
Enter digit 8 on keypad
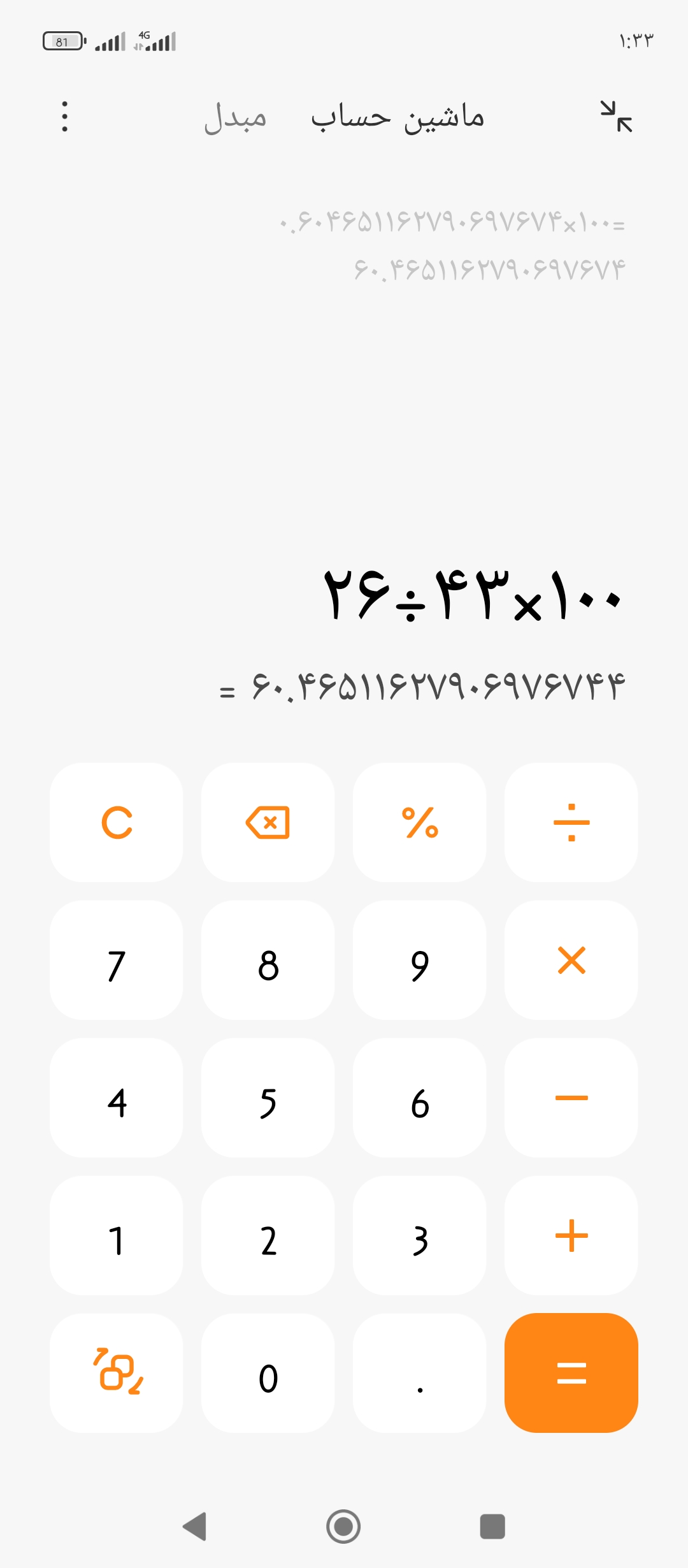tap(268, 960)
